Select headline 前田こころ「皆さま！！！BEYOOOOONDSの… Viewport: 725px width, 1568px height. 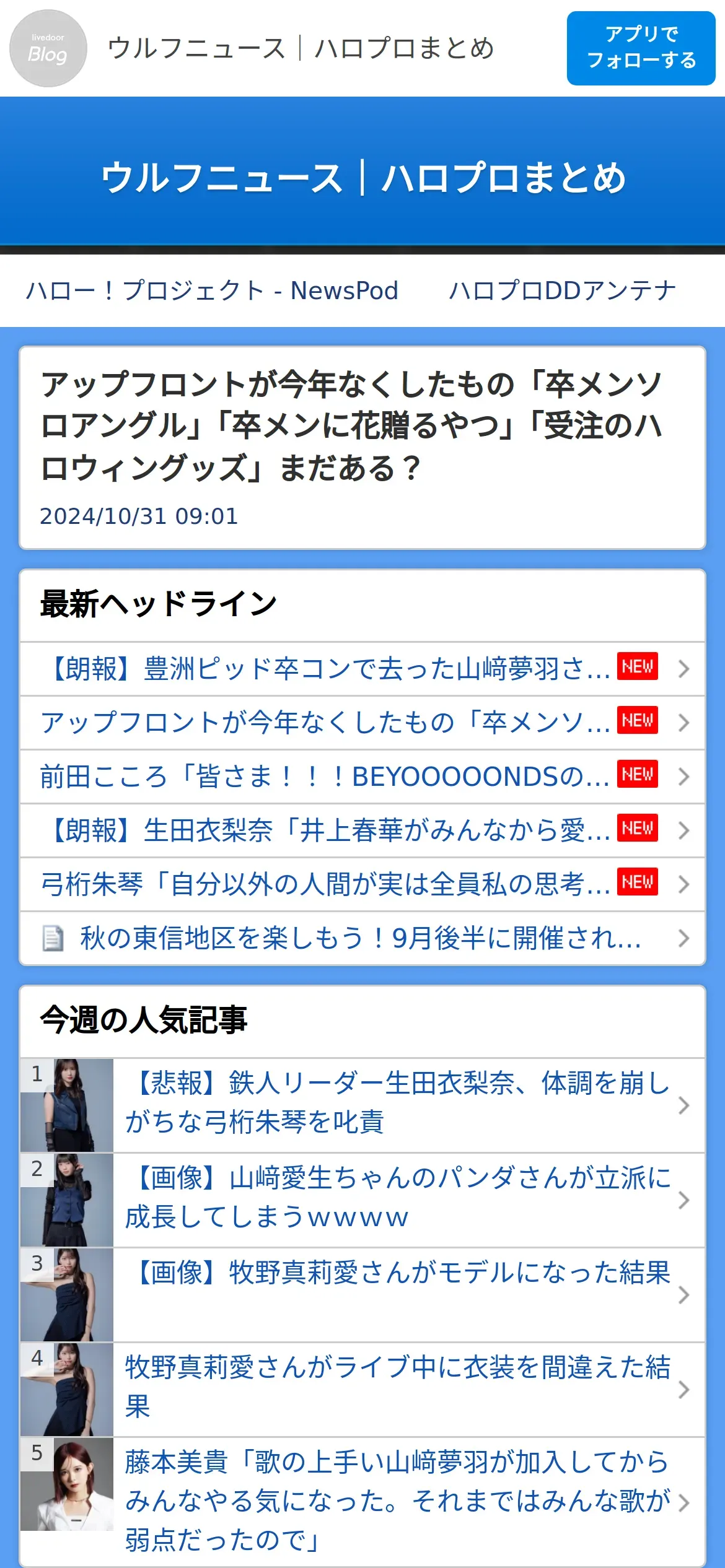(x=362, y=777)
